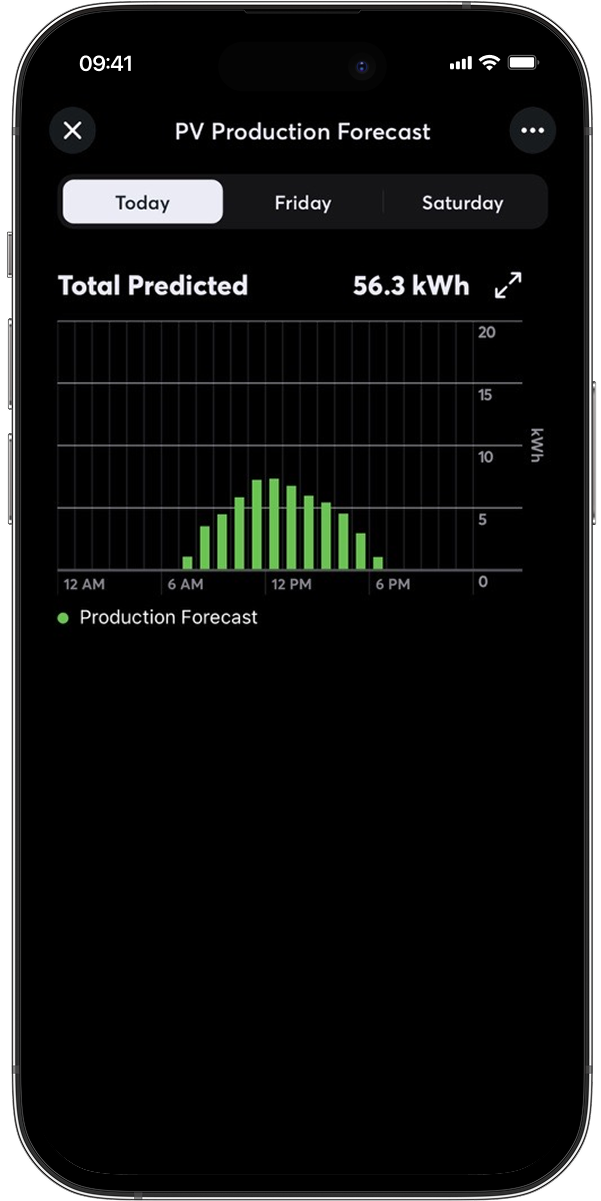Expand the chart to full screen
This screenshot has width=601, height=1201.
click(509, 286)
